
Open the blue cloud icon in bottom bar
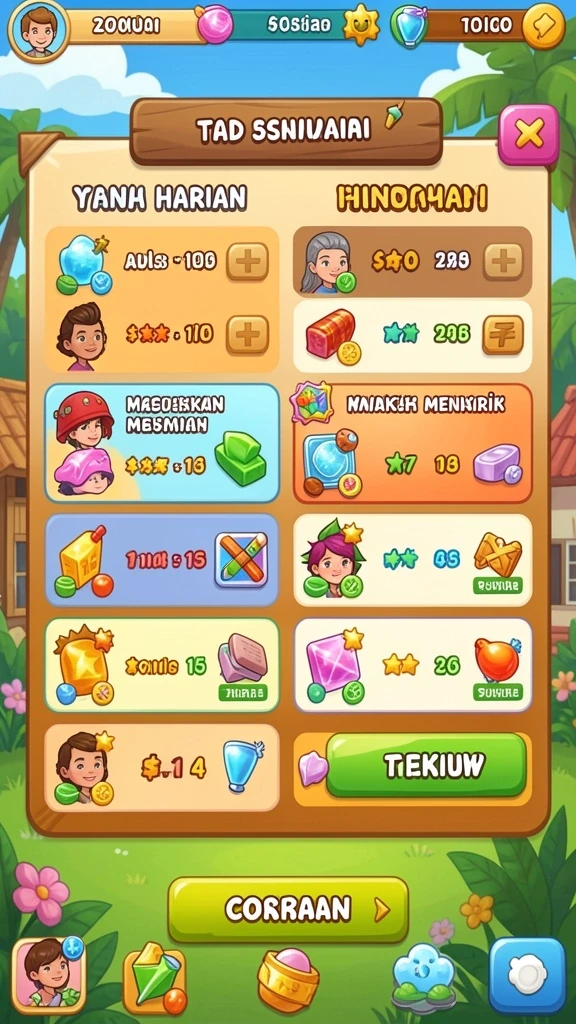pyautogui.click(x=423, y=977)
